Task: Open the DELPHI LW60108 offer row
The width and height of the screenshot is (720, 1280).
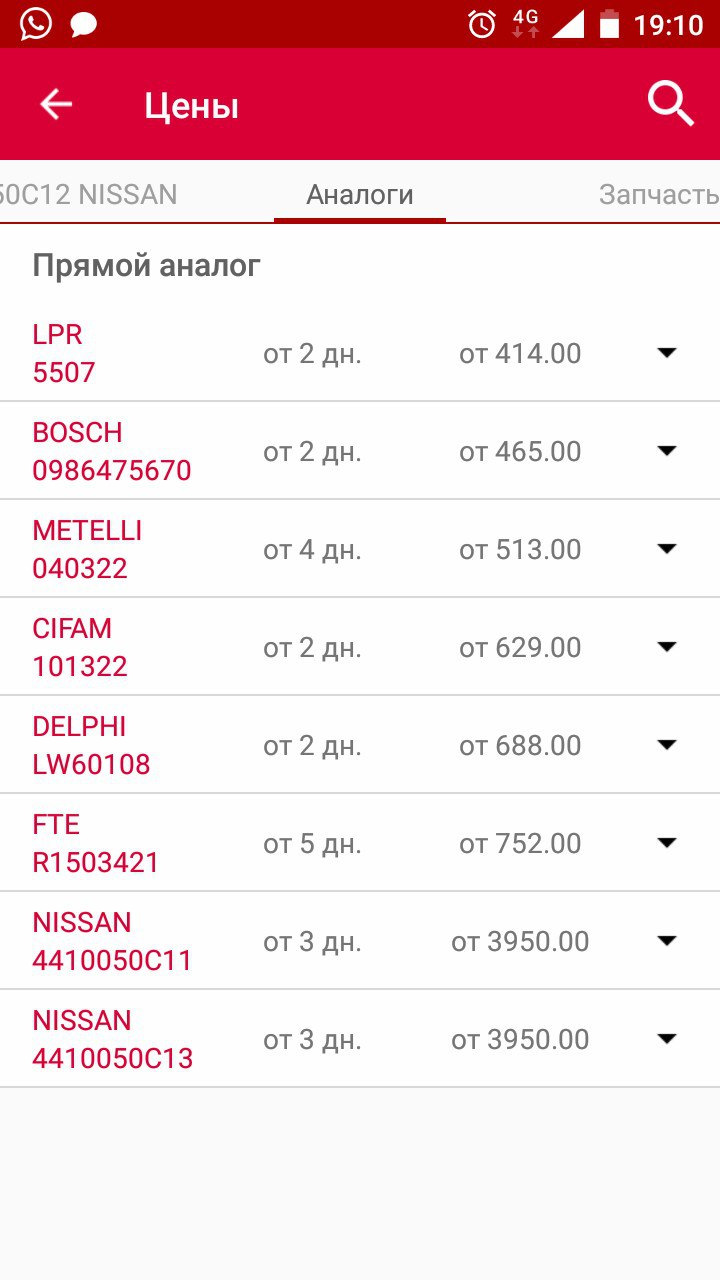Action: (300, 745)
